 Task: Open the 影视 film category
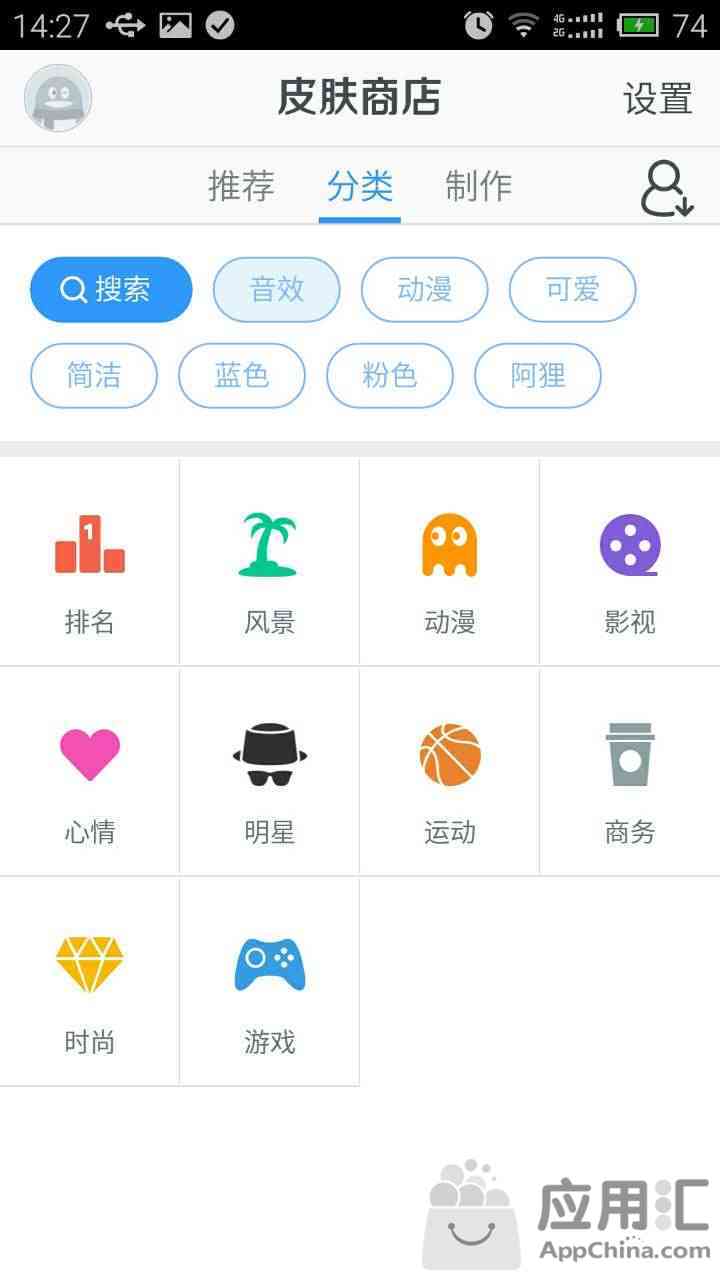coord(630,562)
